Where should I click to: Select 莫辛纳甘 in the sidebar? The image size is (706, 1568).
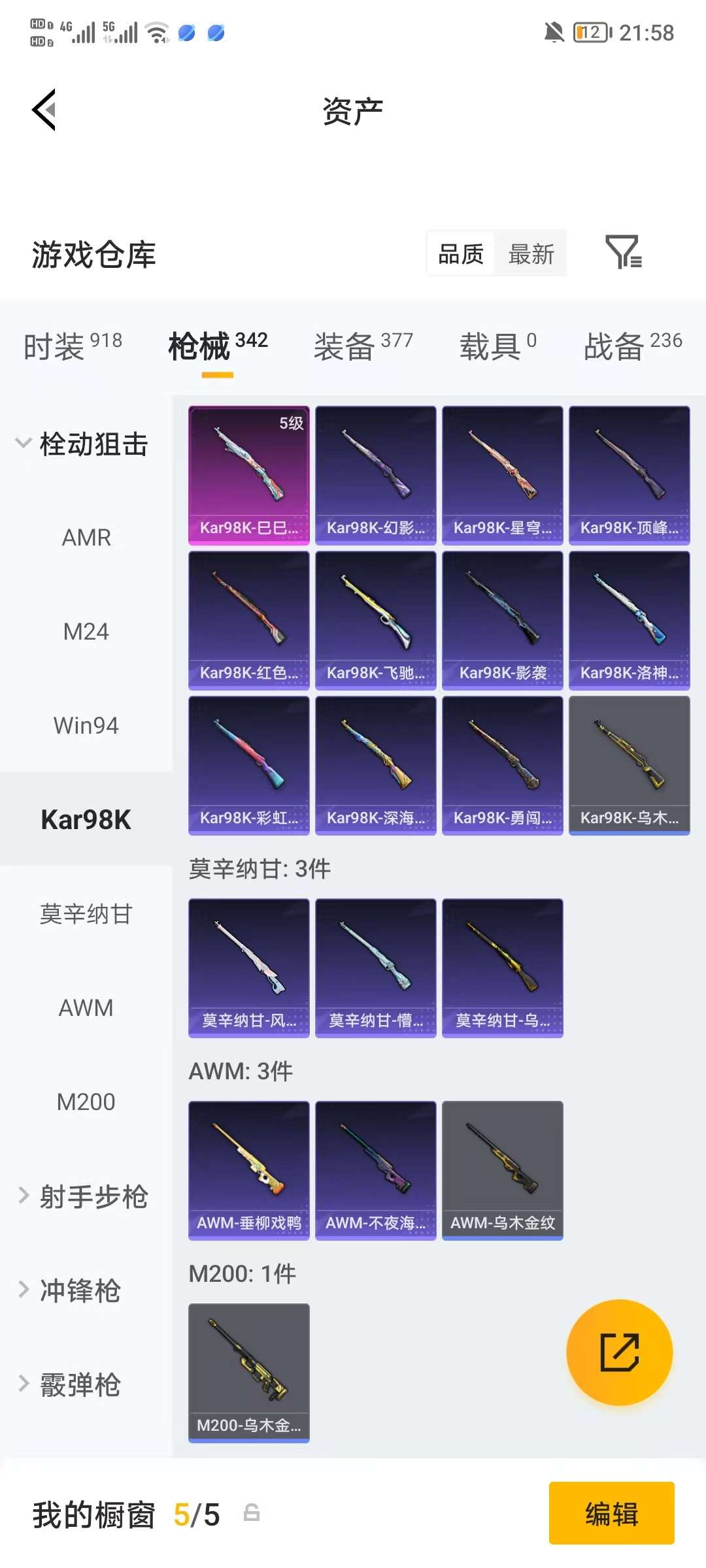coord(86,915)
